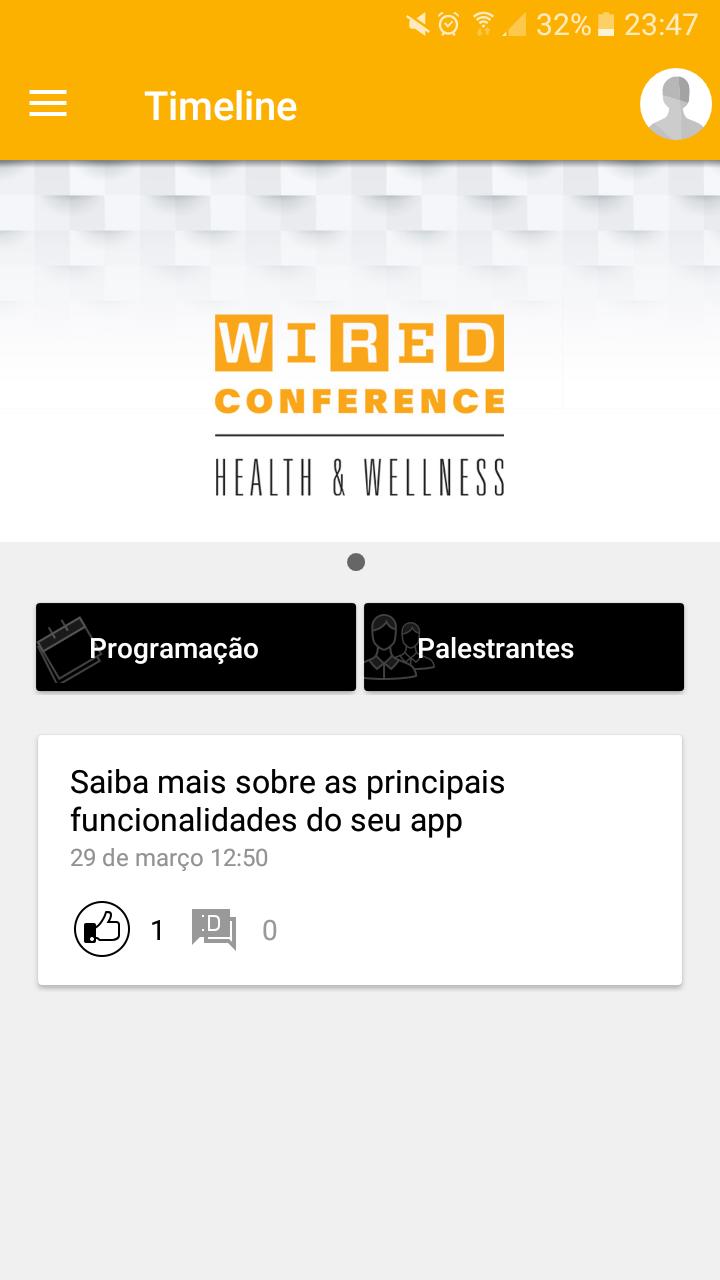Open the hamburger drawer menu
Image resolution: width=720 pixels, height=1280 pixels.
[x=48, y=104]
